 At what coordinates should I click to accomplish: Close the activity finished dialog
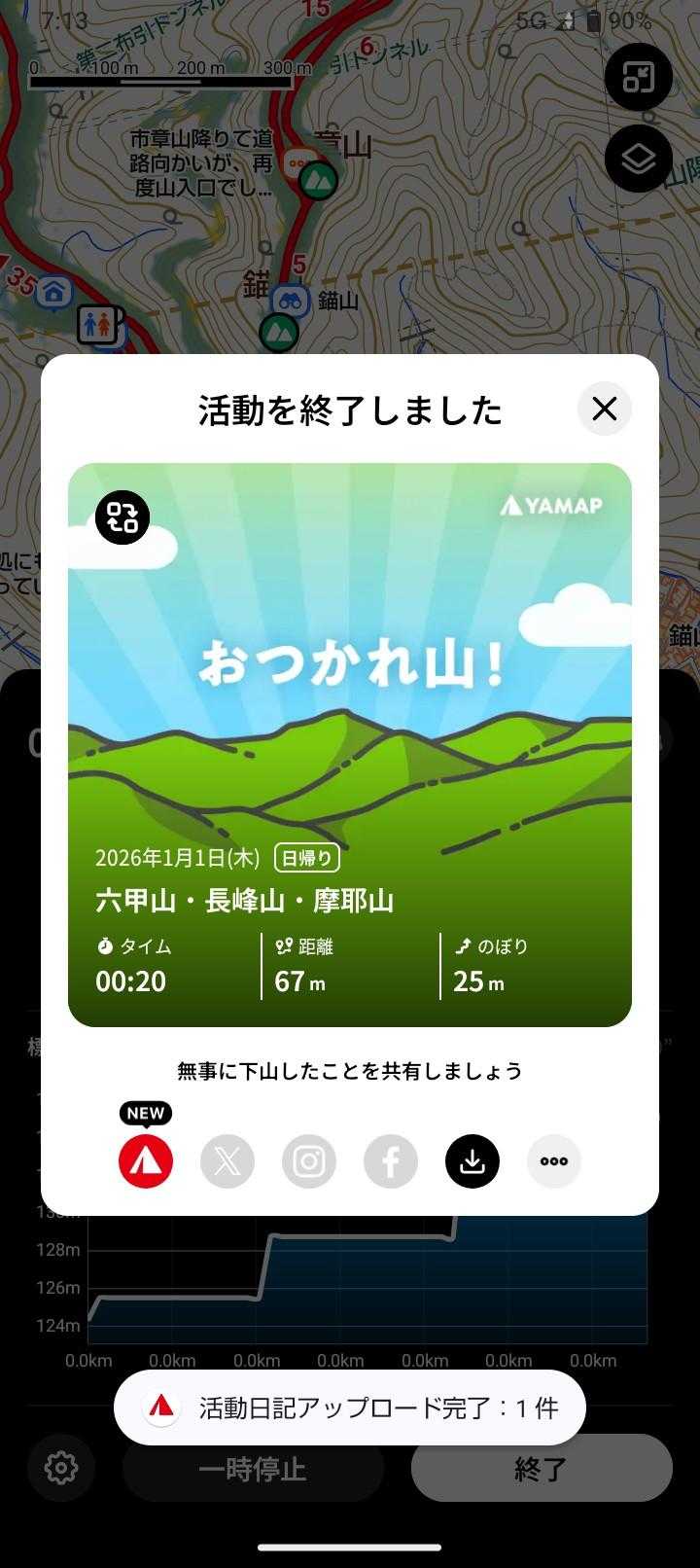coord(605,410)
